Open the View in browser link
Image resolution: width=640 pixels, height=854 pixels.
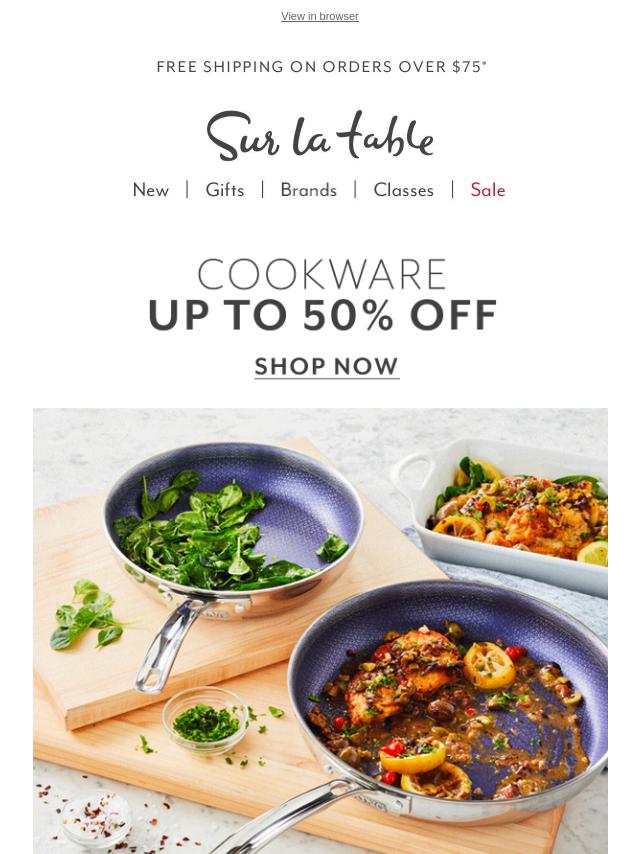click(x=319, y=16)
